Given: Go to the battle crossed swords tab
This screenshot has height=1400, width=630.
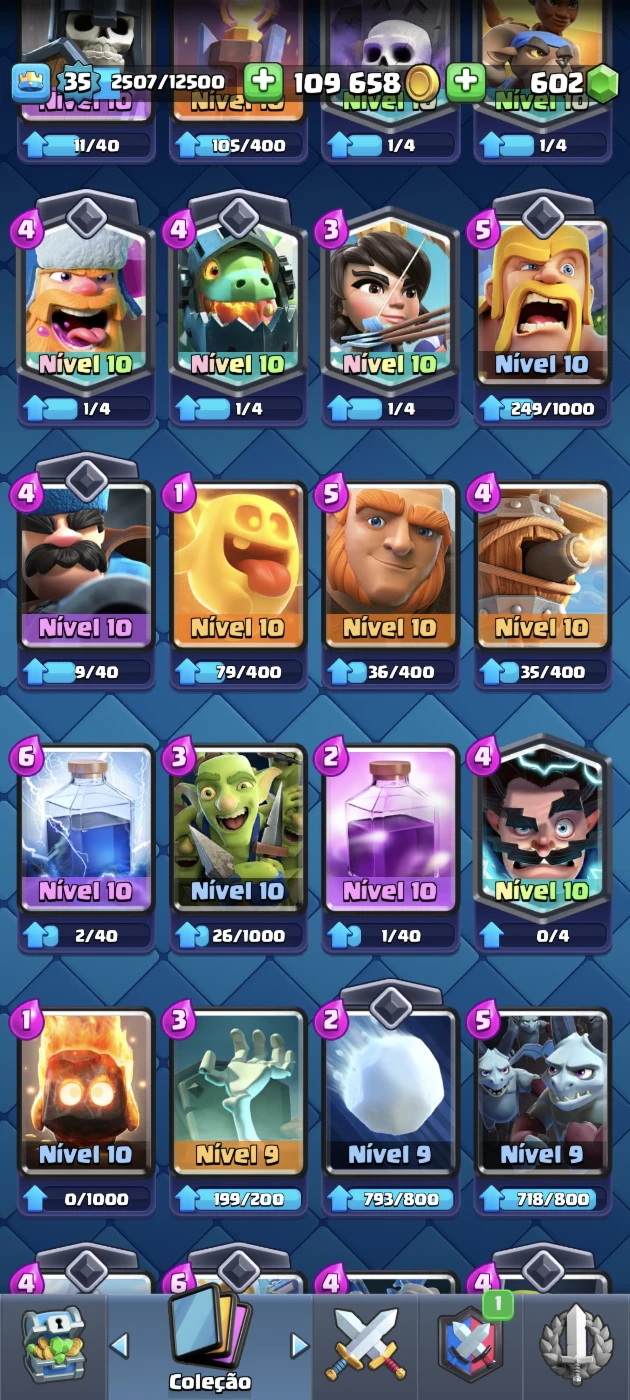Looking at the screenshot, I should [x=367, y=1346].
